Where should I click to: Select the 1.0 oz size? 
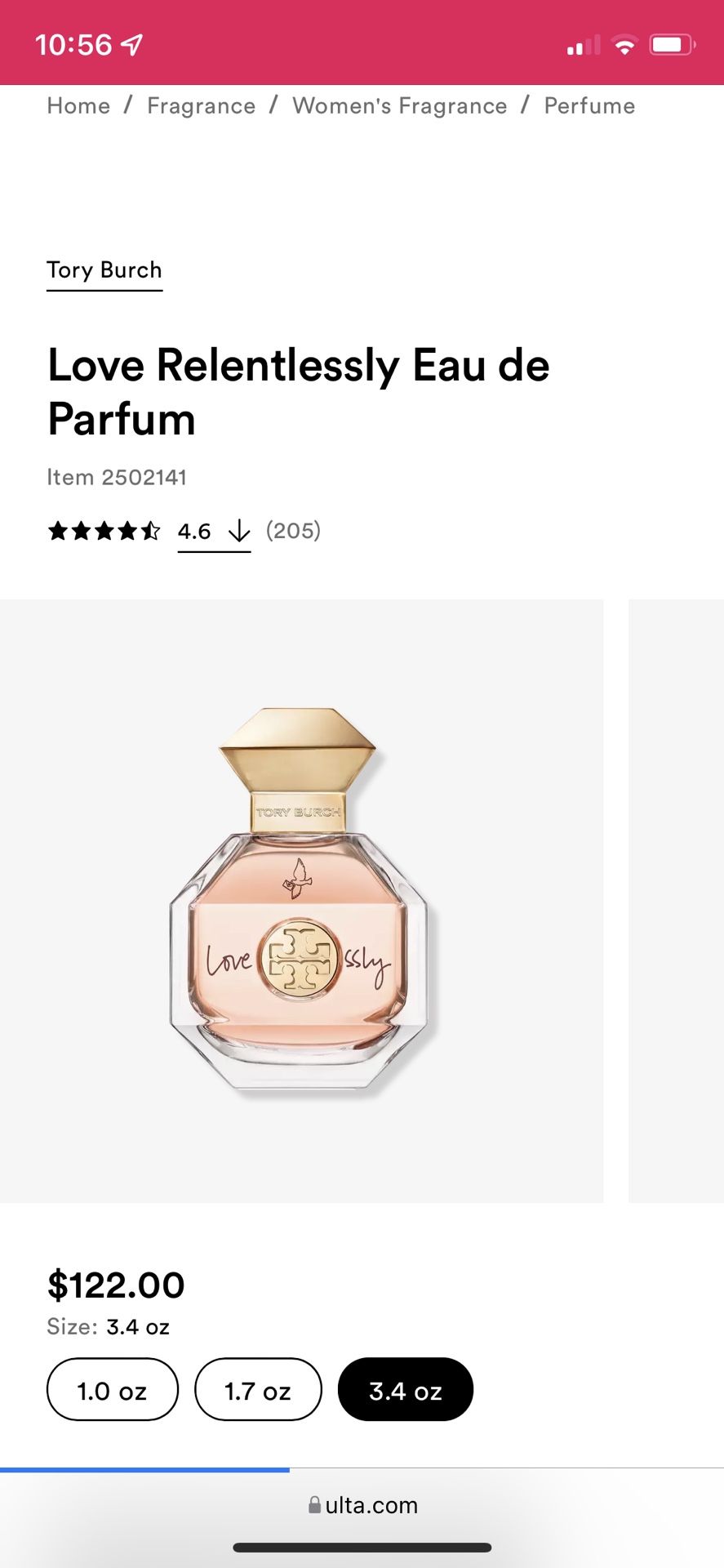[113, 1390]
